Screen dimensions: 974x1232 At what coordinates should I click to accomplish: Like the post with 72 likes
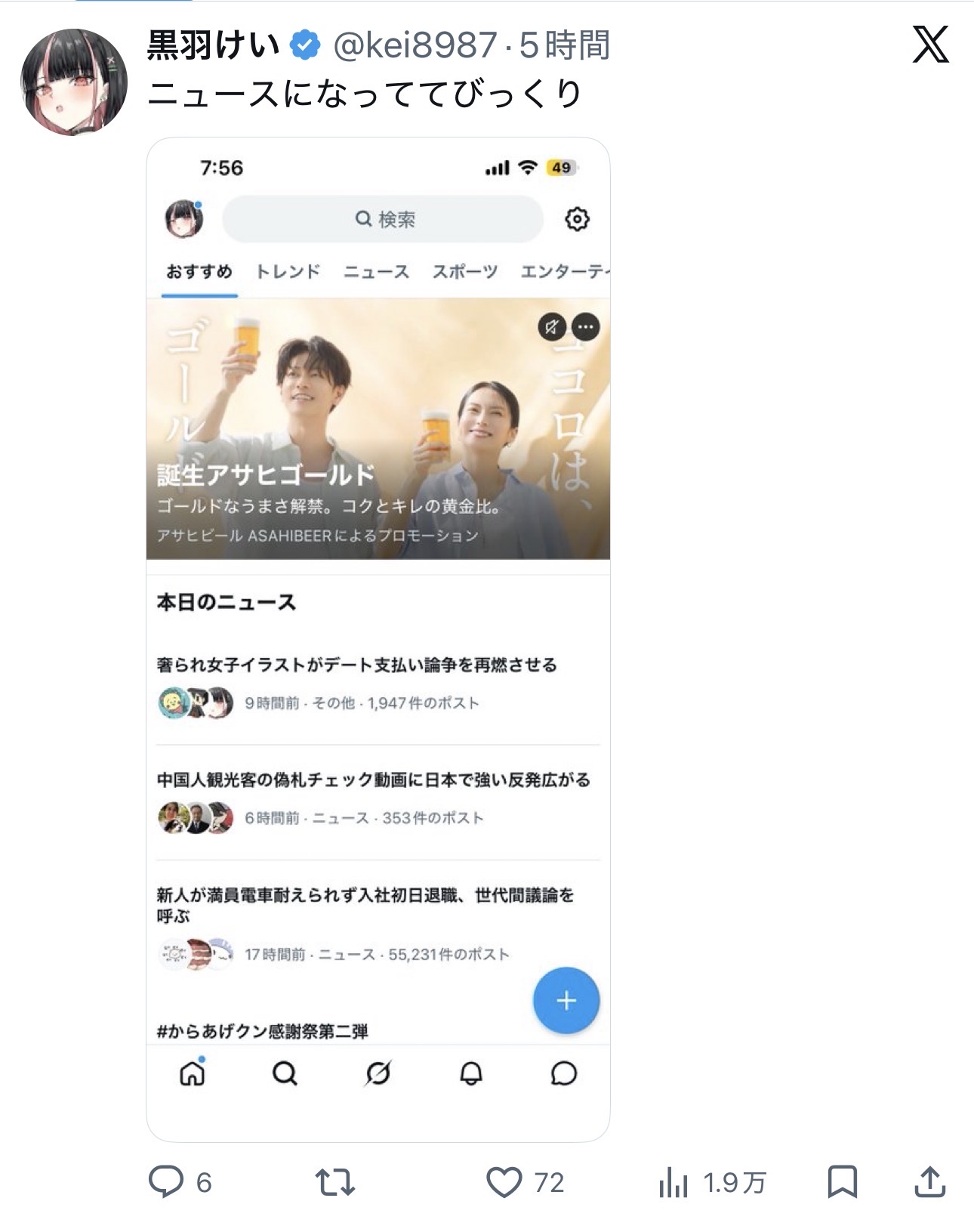(x=504, y=1182)
